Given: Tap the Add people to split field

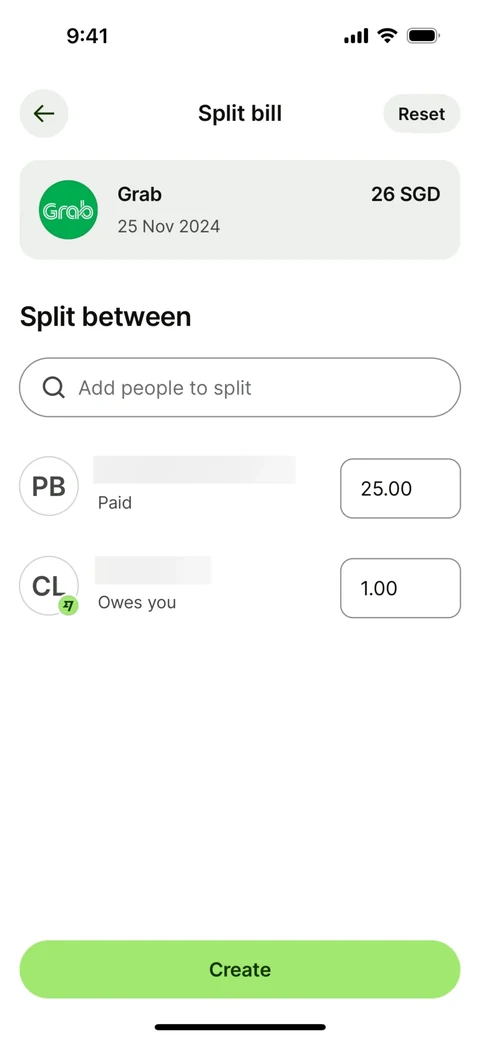Looking at the screenshot, I should [x=240, y=387].
